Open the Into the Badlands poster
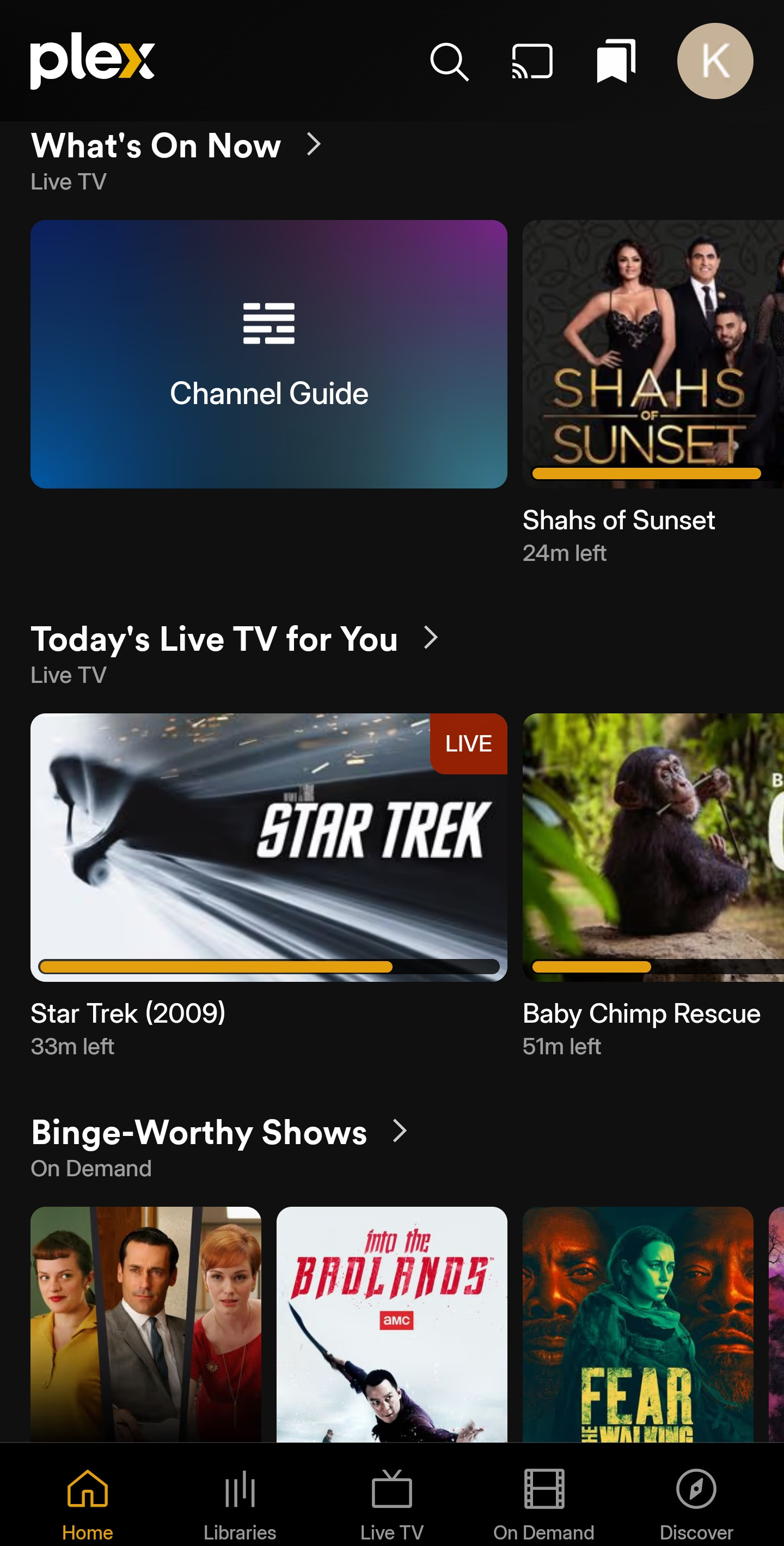The image size is (784, 1546). [x=391, y=1323]
